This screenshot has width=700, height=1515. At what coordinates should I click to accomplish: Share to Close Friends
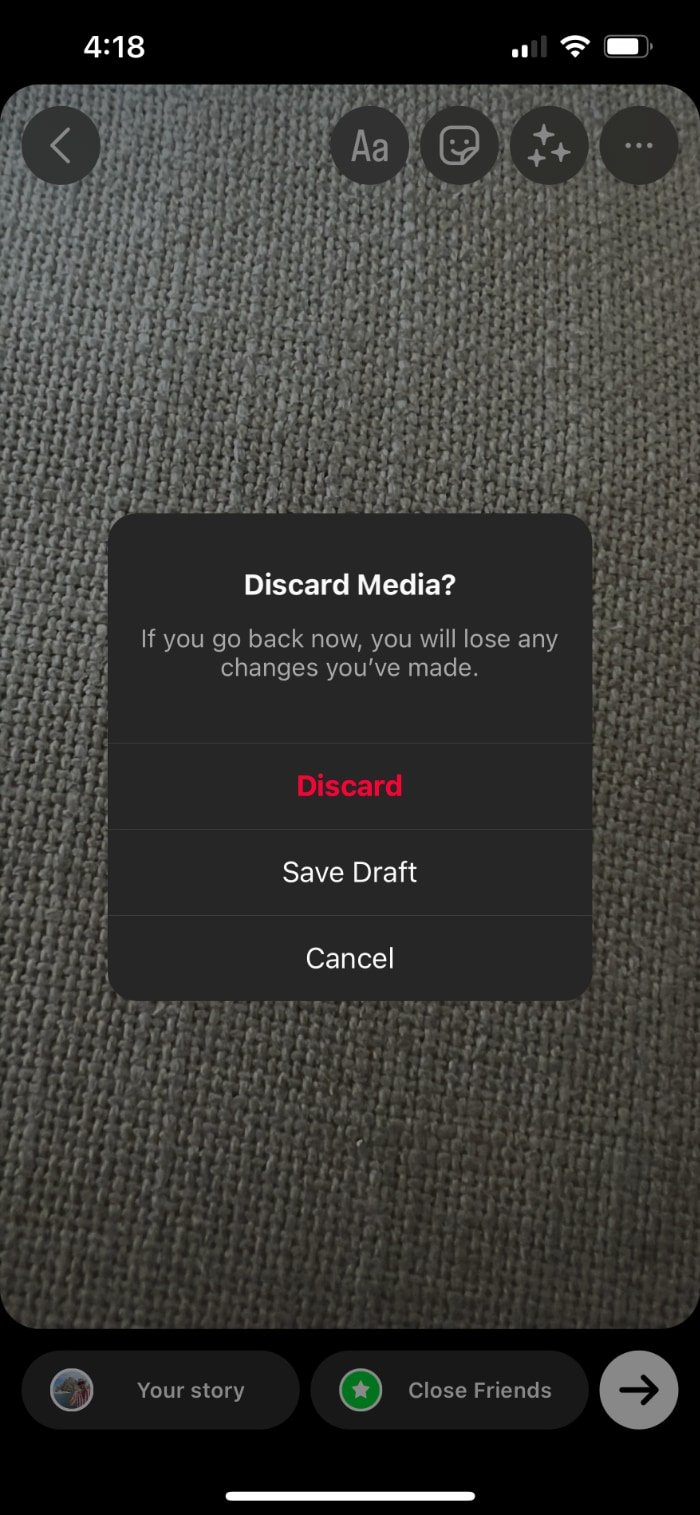coord(449,1390)
